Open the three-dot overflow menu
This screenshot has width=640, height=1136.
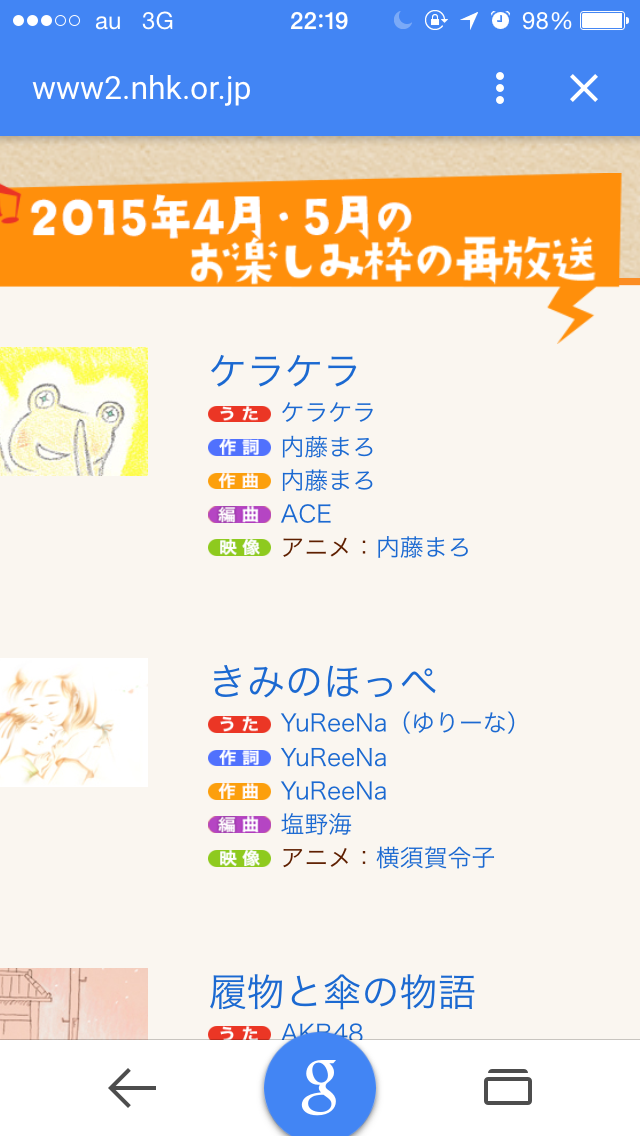point(499,89)
